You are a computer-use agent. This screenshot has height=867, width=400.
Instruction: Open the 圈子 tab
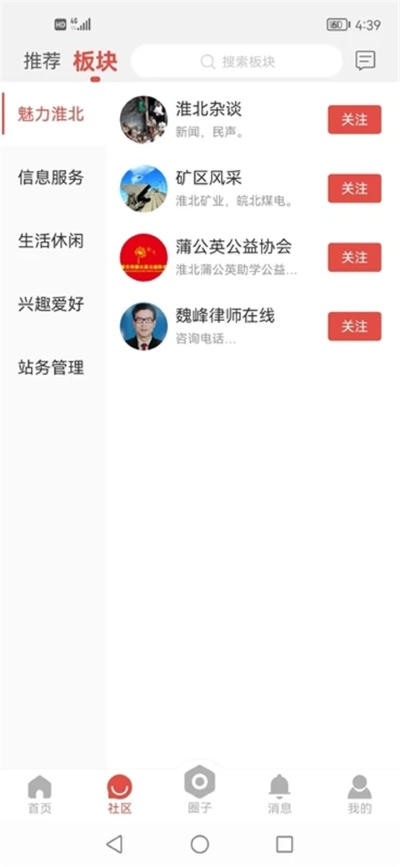(x=200, y=790)
